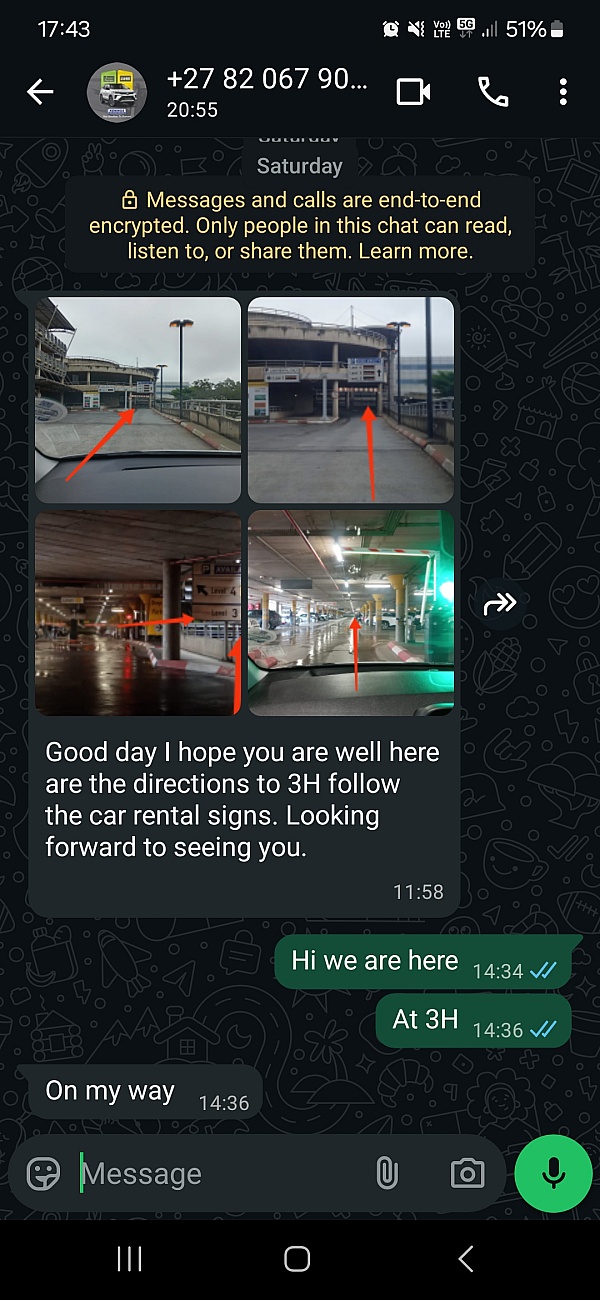Image resolution: width=600 pixels, height=1300 pixels.
Task: Open the first photo with lamp post
Action: pos(138,399)
